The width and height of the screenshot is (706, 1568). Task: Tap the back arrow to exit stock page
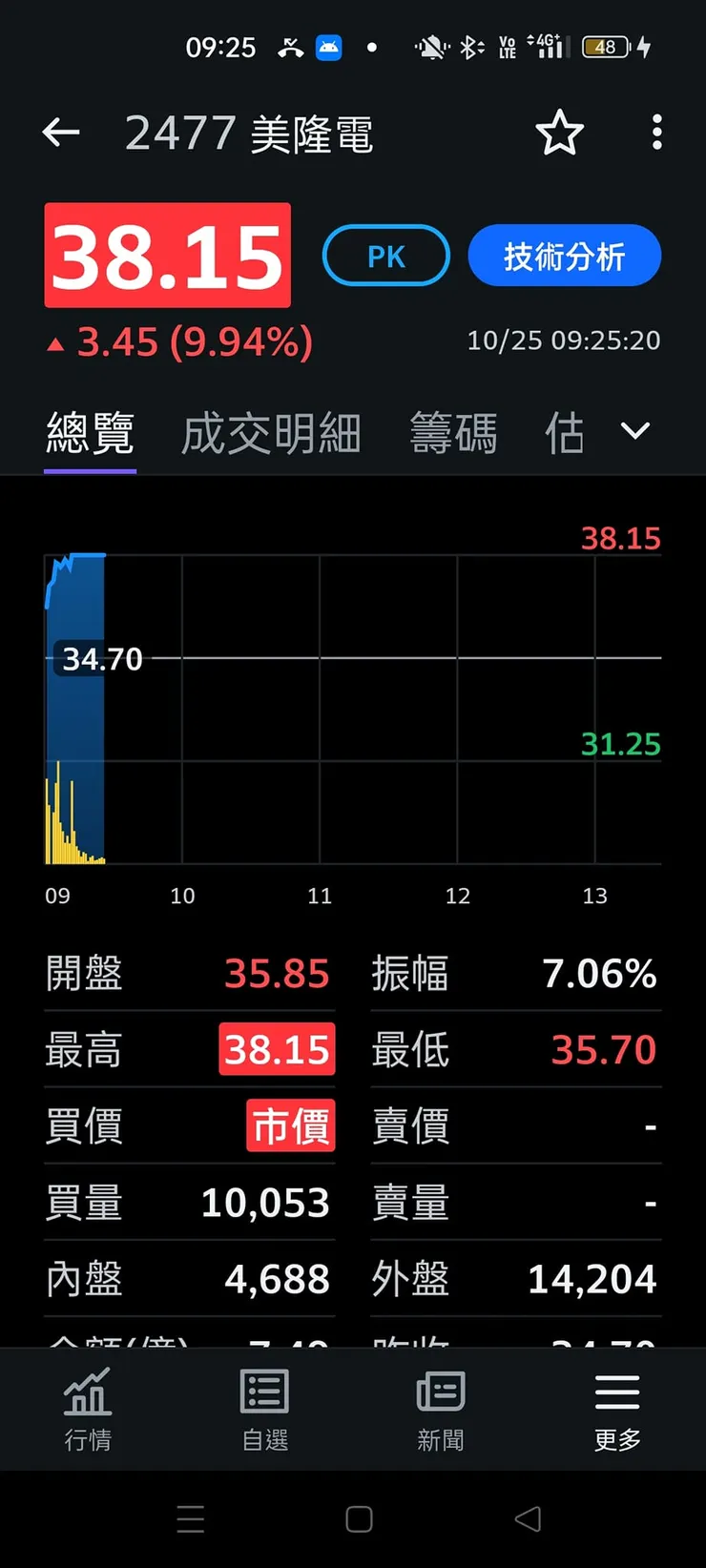click(61, 133)
